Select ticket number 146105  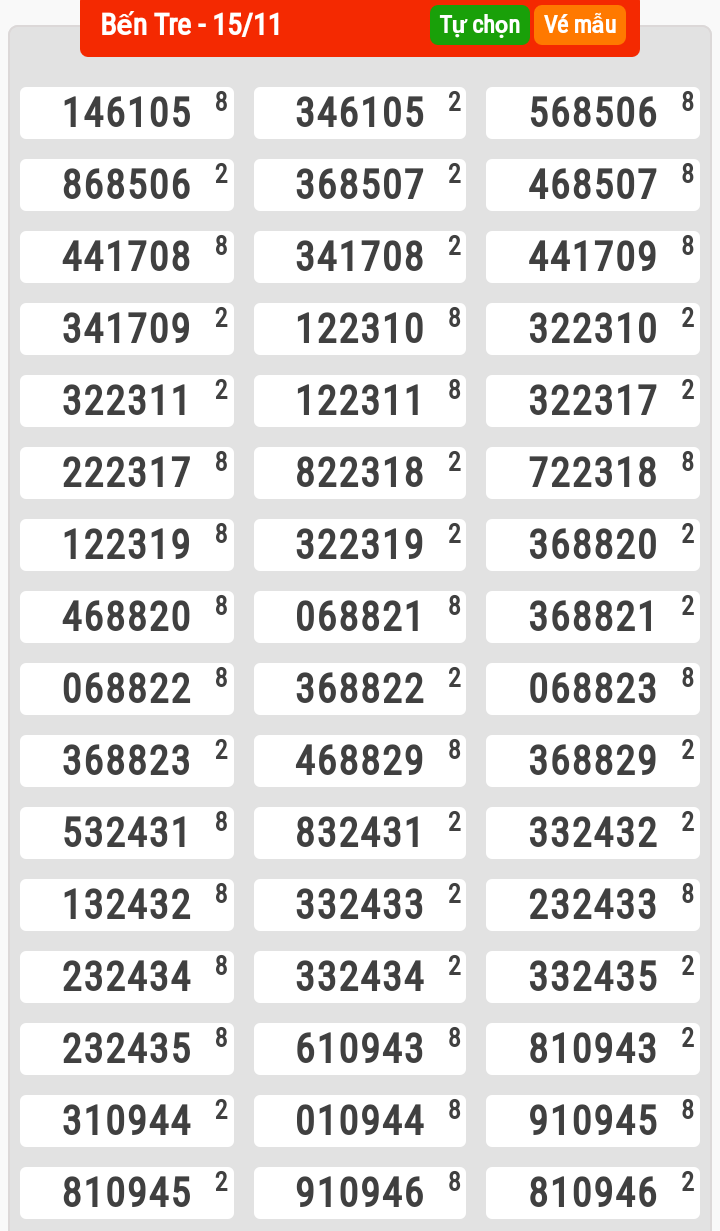tap(127, 113)
